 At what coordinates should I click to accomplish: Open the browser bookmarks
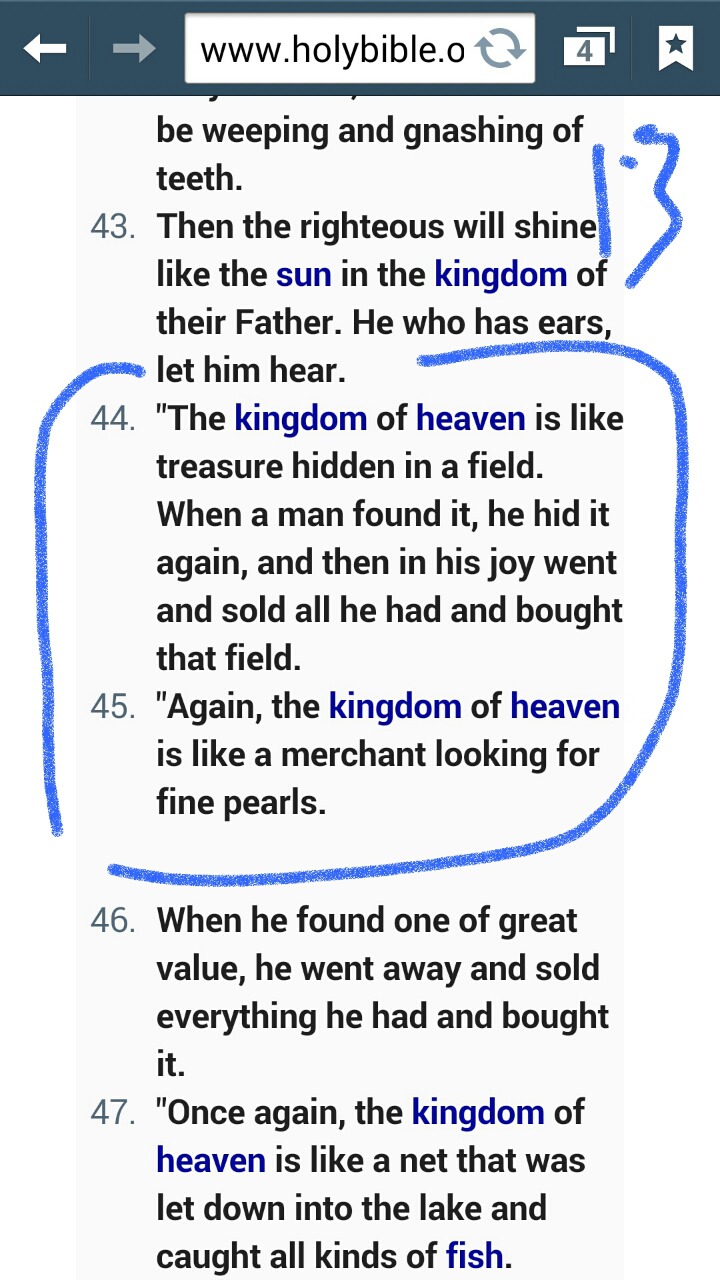click(675, 49)
